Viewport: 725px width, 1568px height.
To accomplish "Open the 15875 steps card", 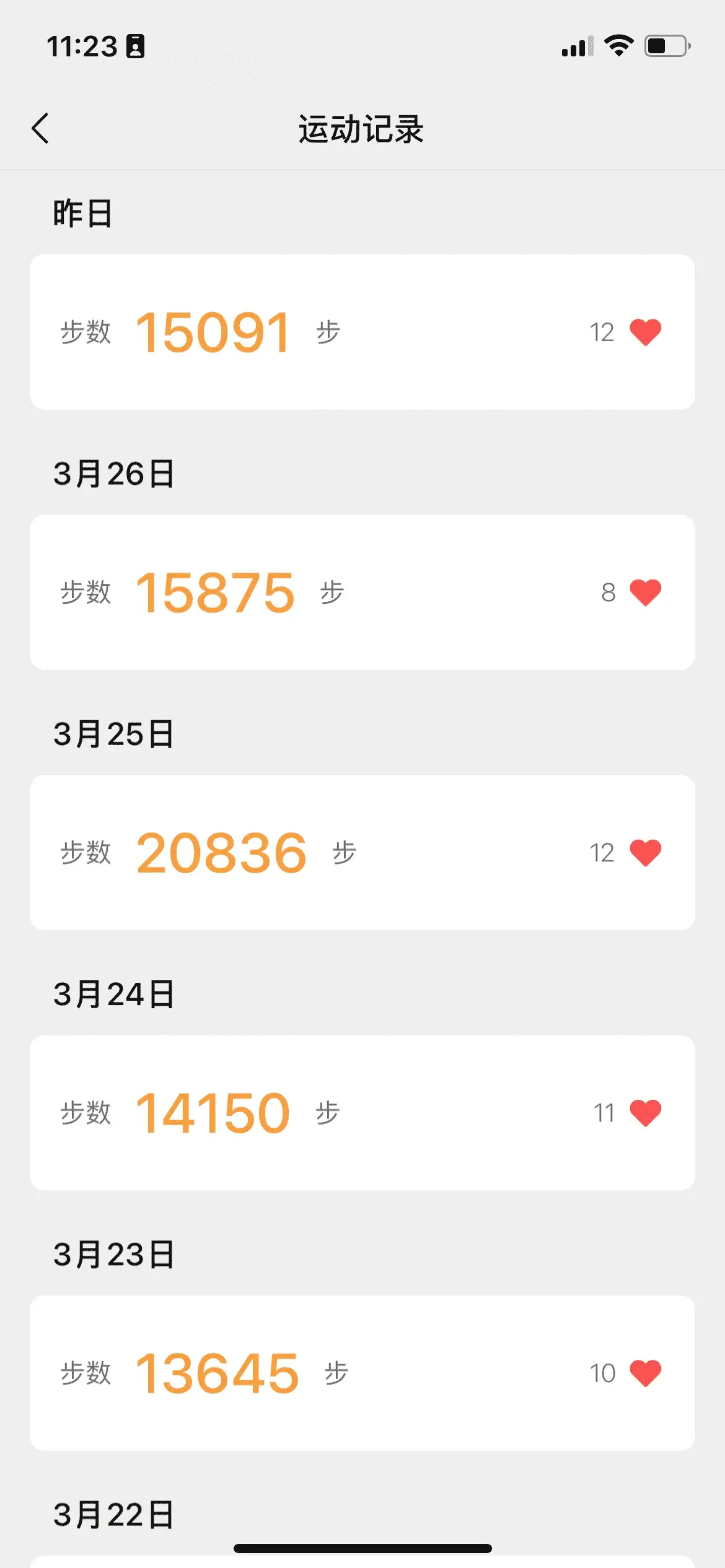I will tap(362, 592).
